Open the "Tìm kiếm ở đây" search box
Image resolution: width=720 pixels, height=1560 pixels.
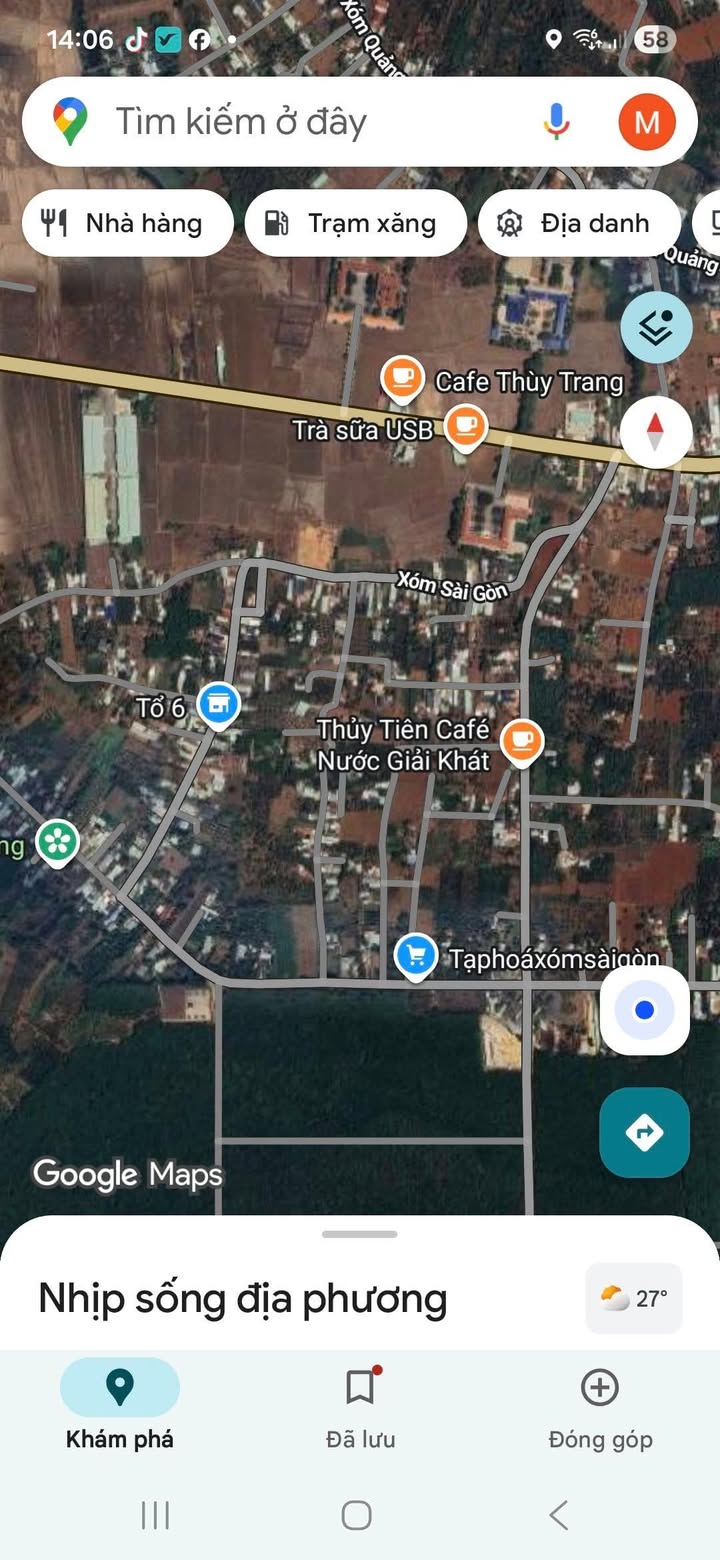[300, 122]
